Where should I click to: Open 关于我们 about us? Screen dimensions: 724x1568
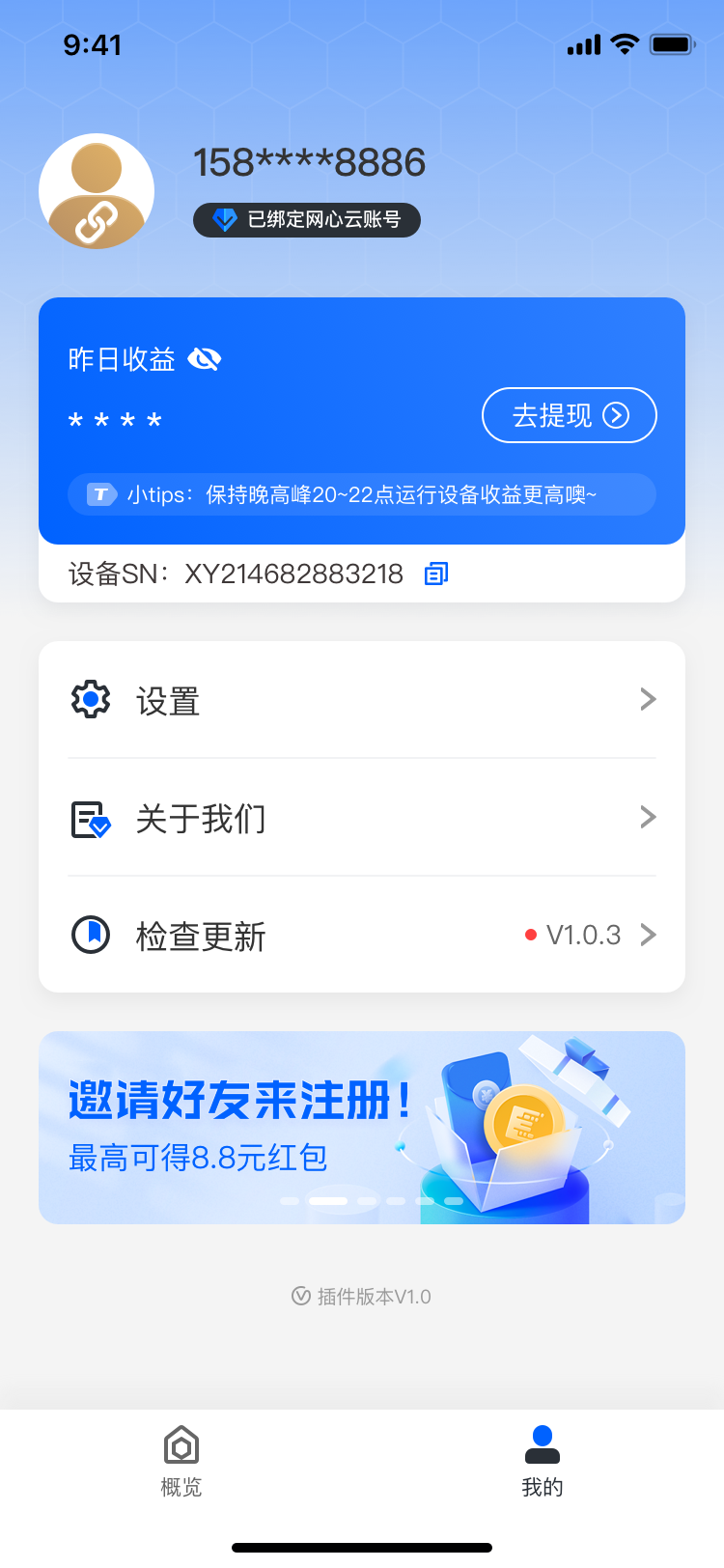click(361, 818)
